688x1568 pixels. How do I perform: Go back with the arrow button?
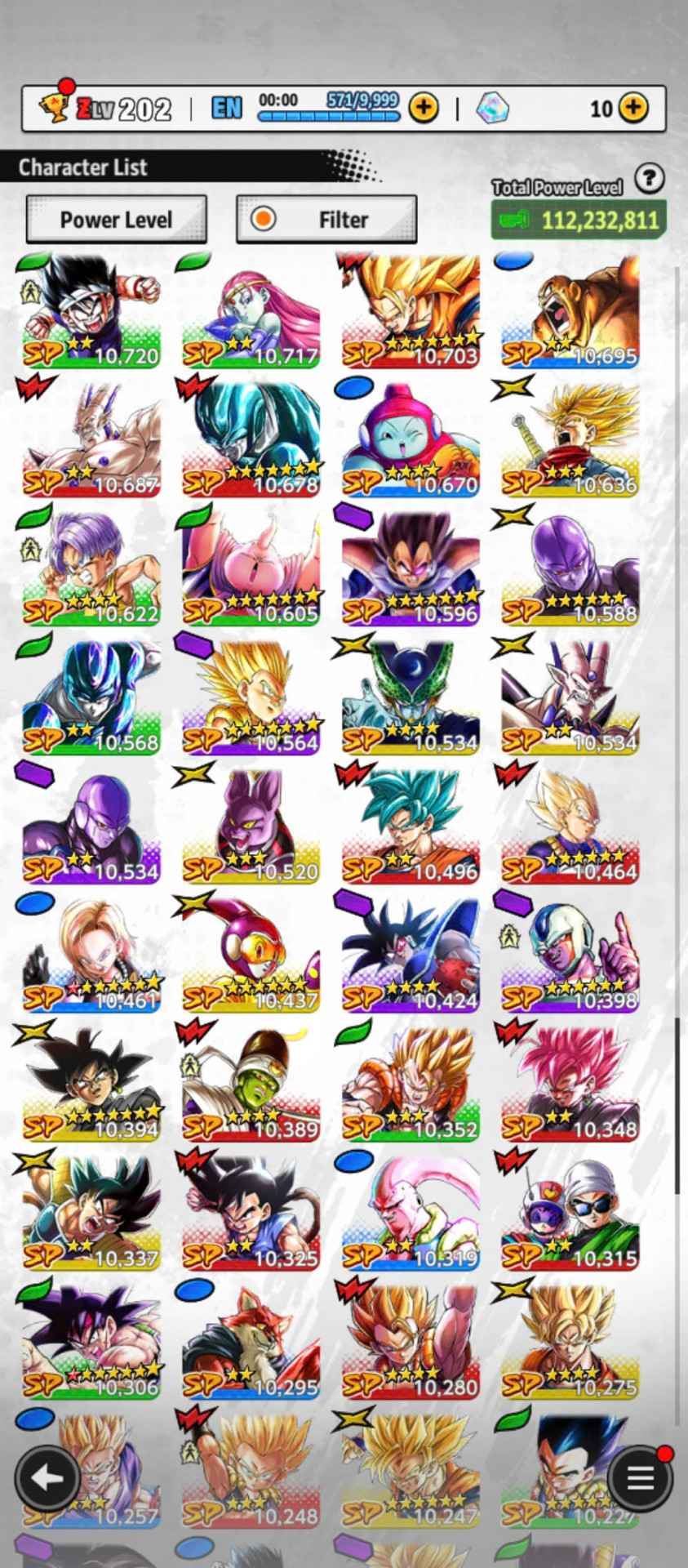coord(47,1477)
